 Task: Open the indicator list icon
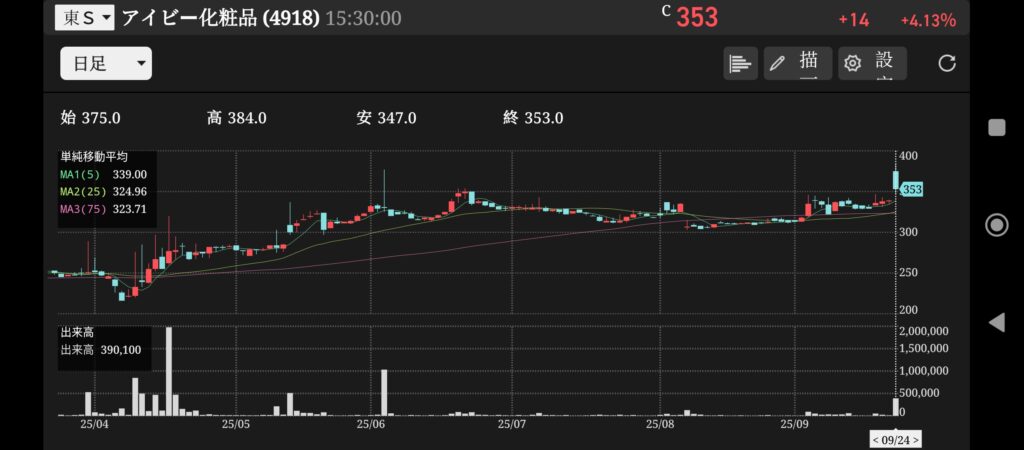point(740,63)
